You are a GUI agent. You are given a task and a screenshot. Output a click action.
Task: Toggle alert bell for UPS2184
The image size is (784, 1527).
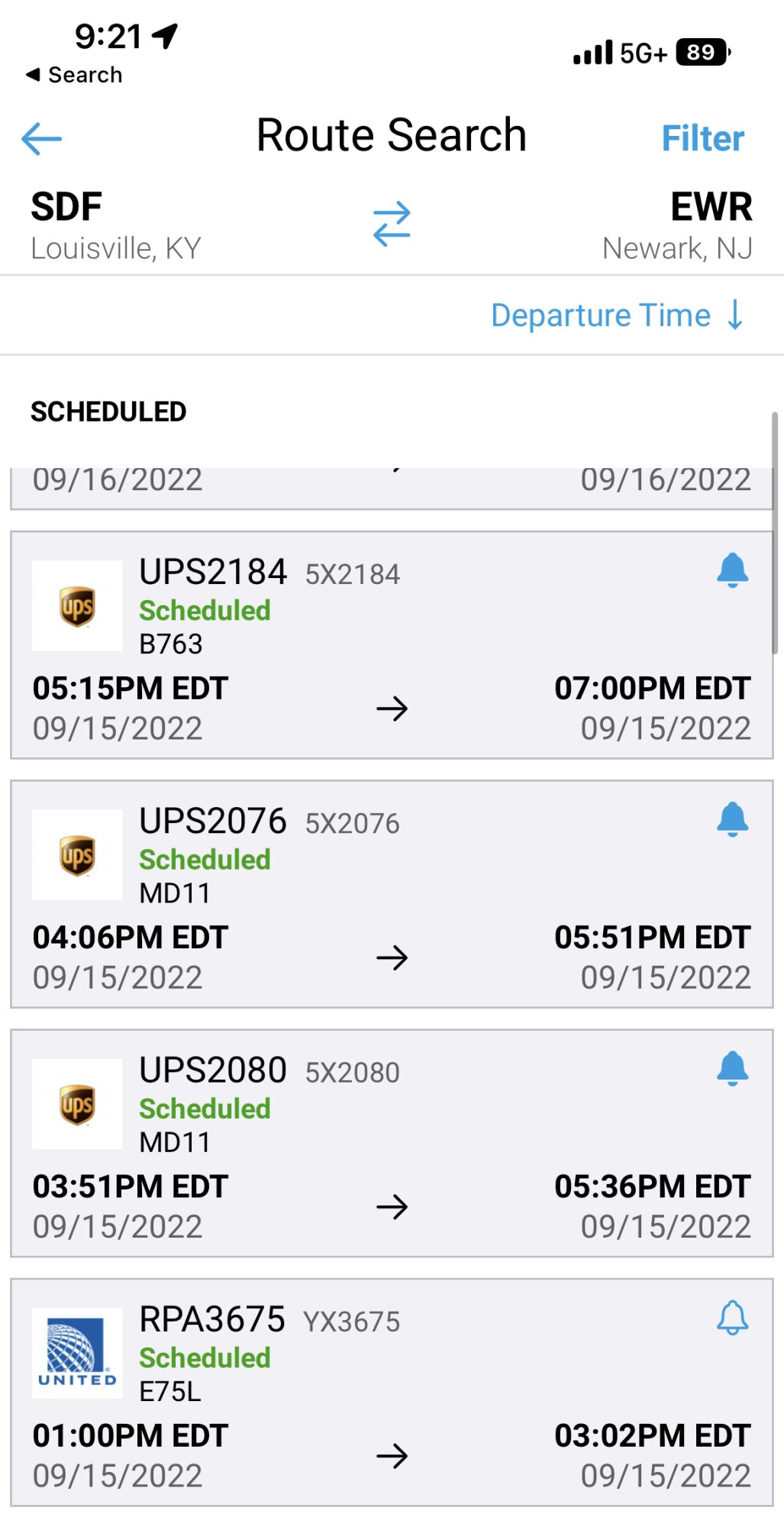tap(732, 570)
